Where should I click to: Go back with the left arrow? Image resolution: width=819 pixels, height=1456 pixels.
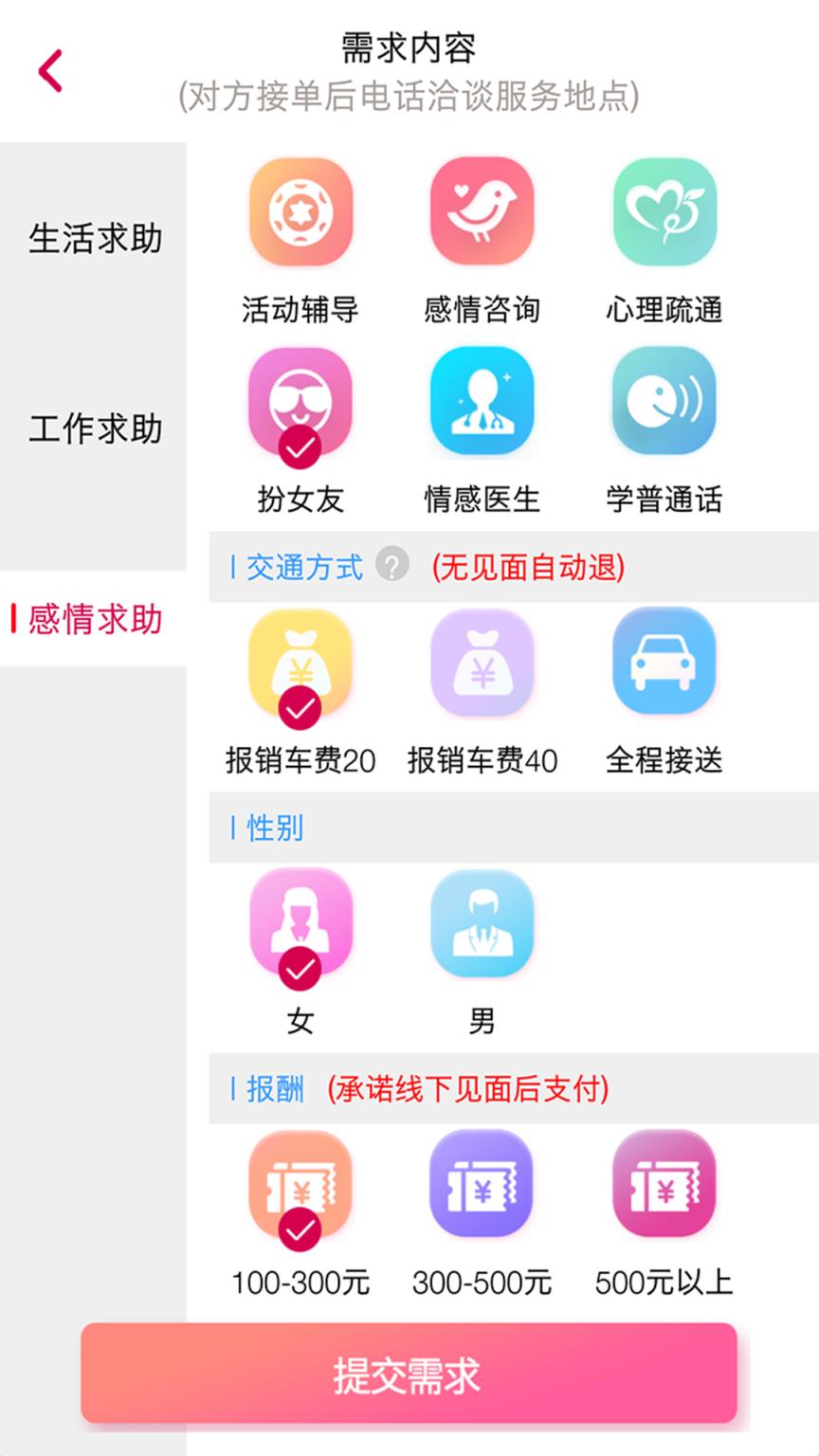click(x=49, y=69)
